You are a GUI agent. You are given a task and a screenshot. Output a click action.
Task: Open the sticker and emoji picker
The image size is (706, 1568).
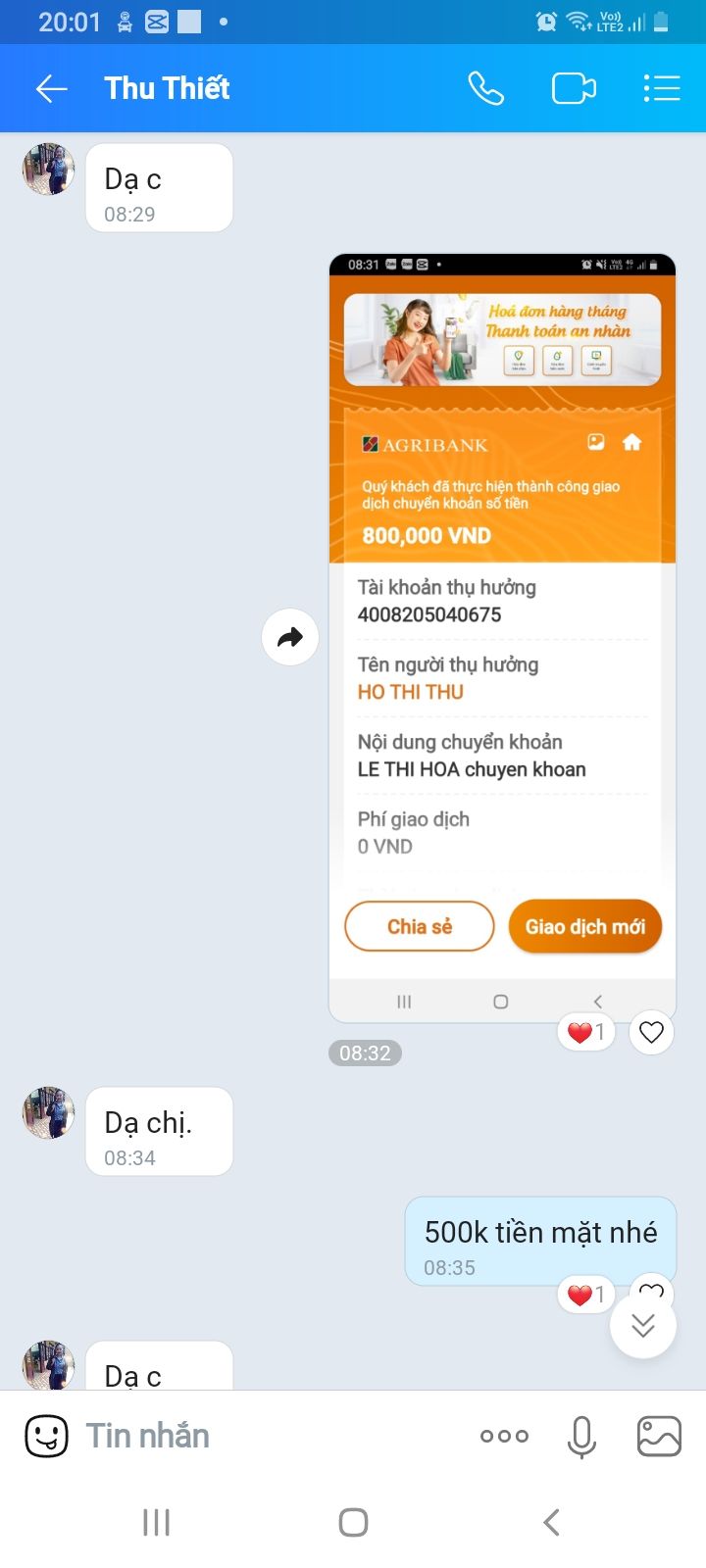[x=46, y=1437]
